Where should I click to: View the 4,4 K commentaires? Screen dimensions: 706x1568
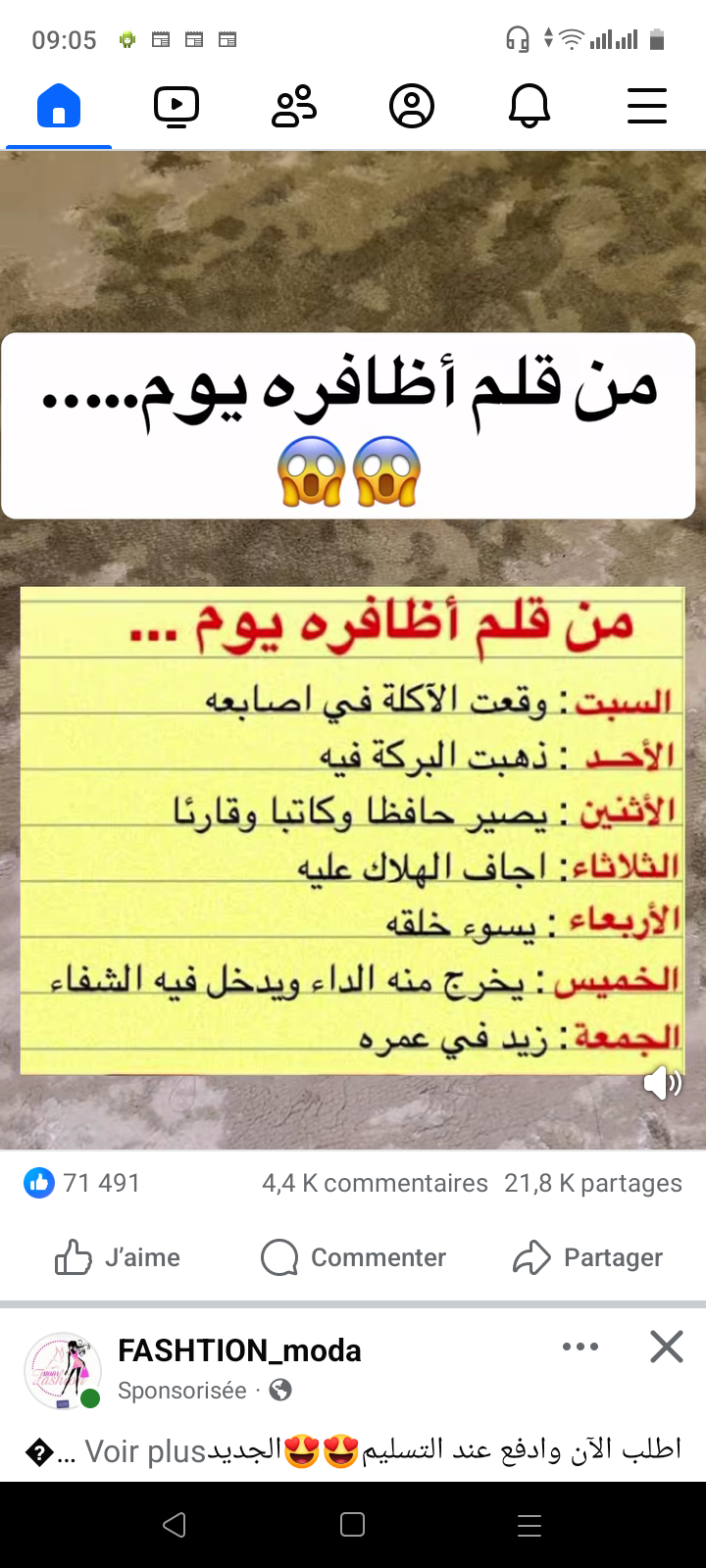[375, 1183]
